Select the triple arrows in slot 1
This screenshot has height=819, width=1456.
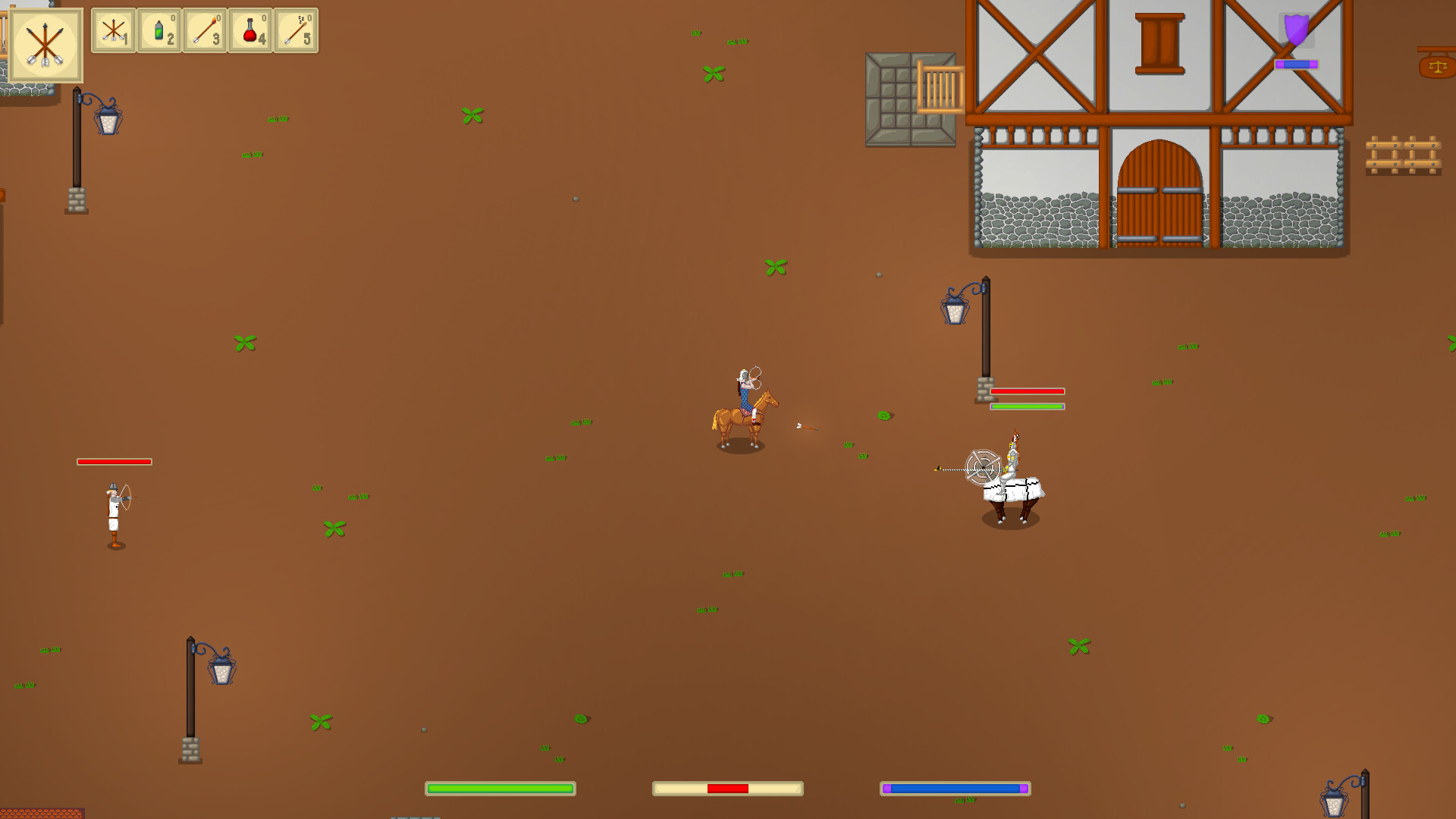(x=114, y=30)
